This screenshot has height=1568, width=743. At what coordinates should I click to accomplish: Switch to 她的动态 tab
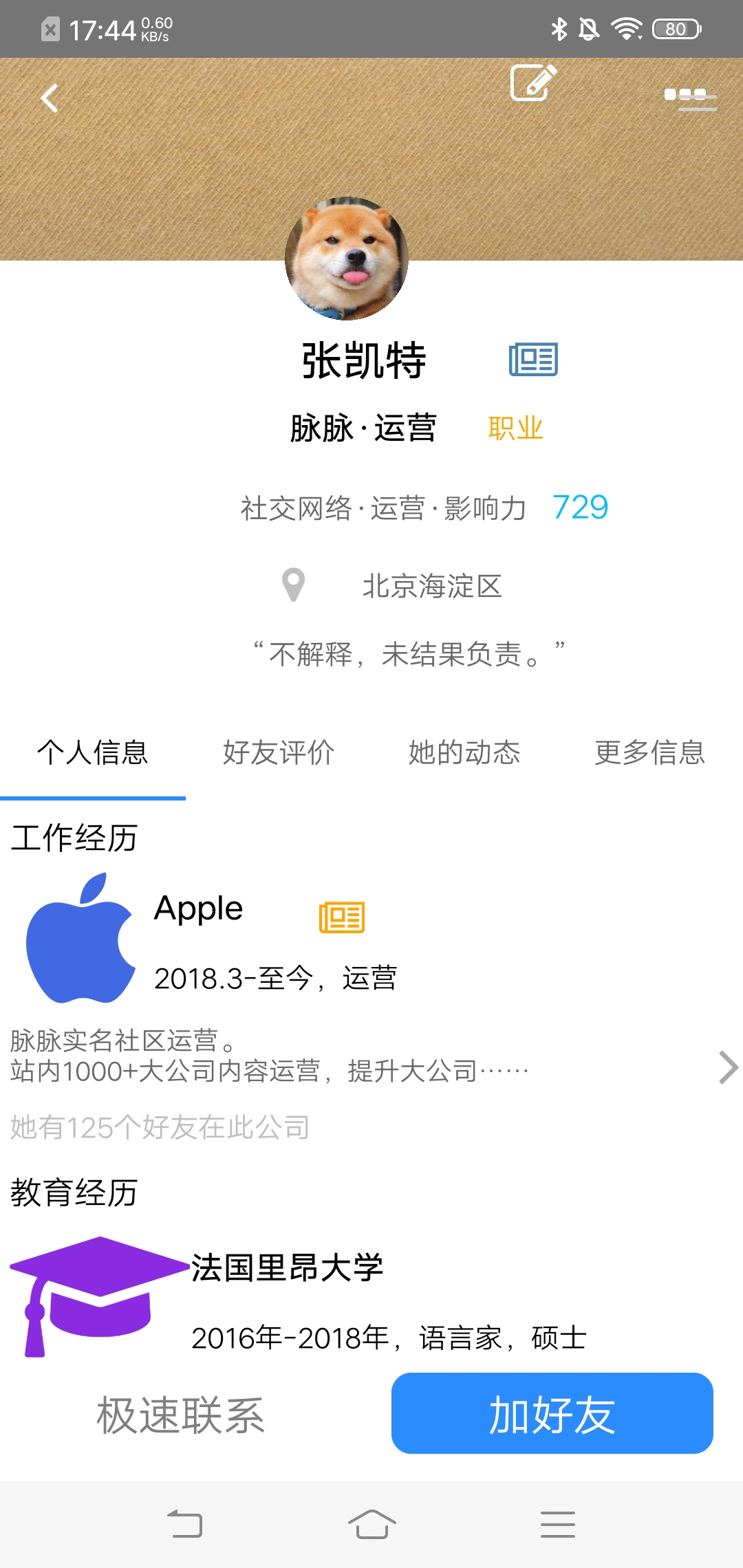tap(464, 752)
